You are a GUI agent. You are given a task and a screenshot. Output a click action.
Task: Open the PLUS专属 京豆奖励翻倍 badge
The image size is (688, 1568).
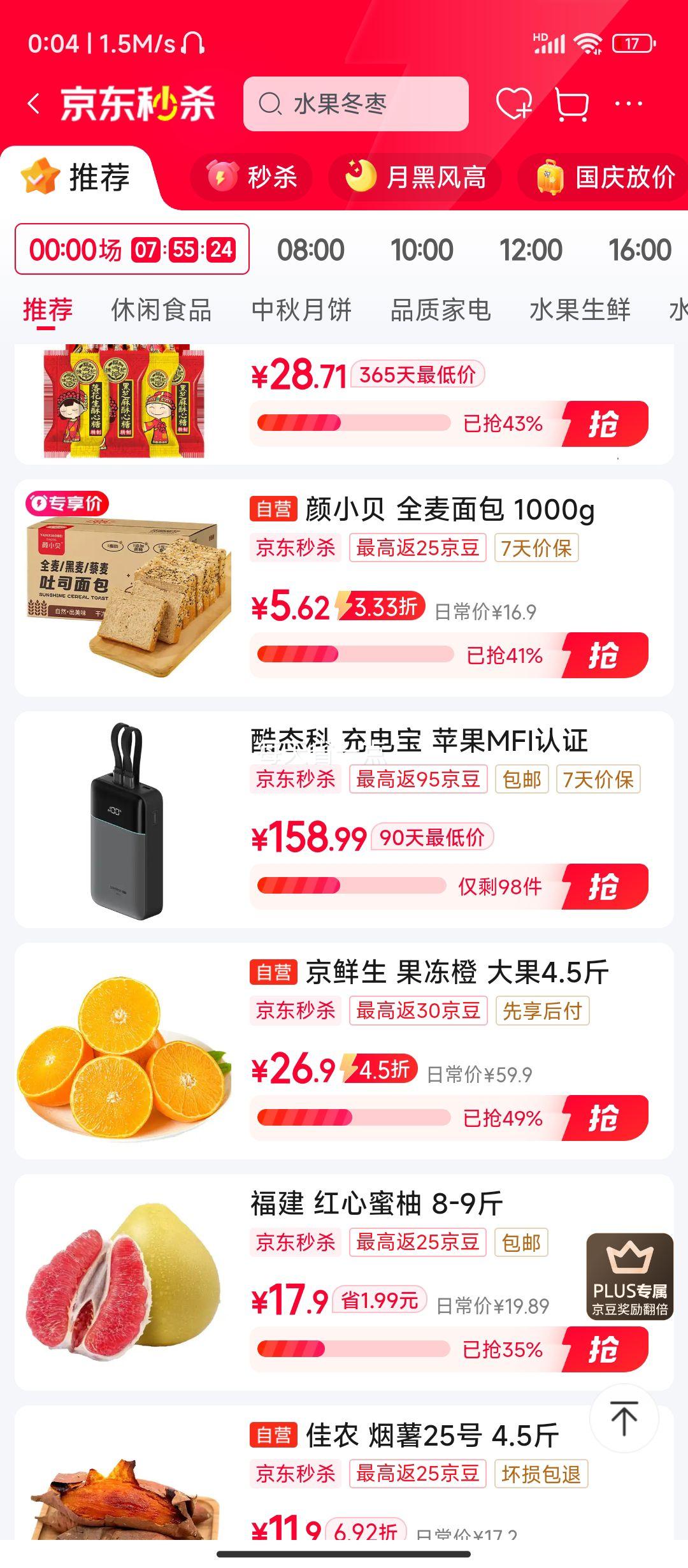pyautogui.click(x=629, y=1276)
